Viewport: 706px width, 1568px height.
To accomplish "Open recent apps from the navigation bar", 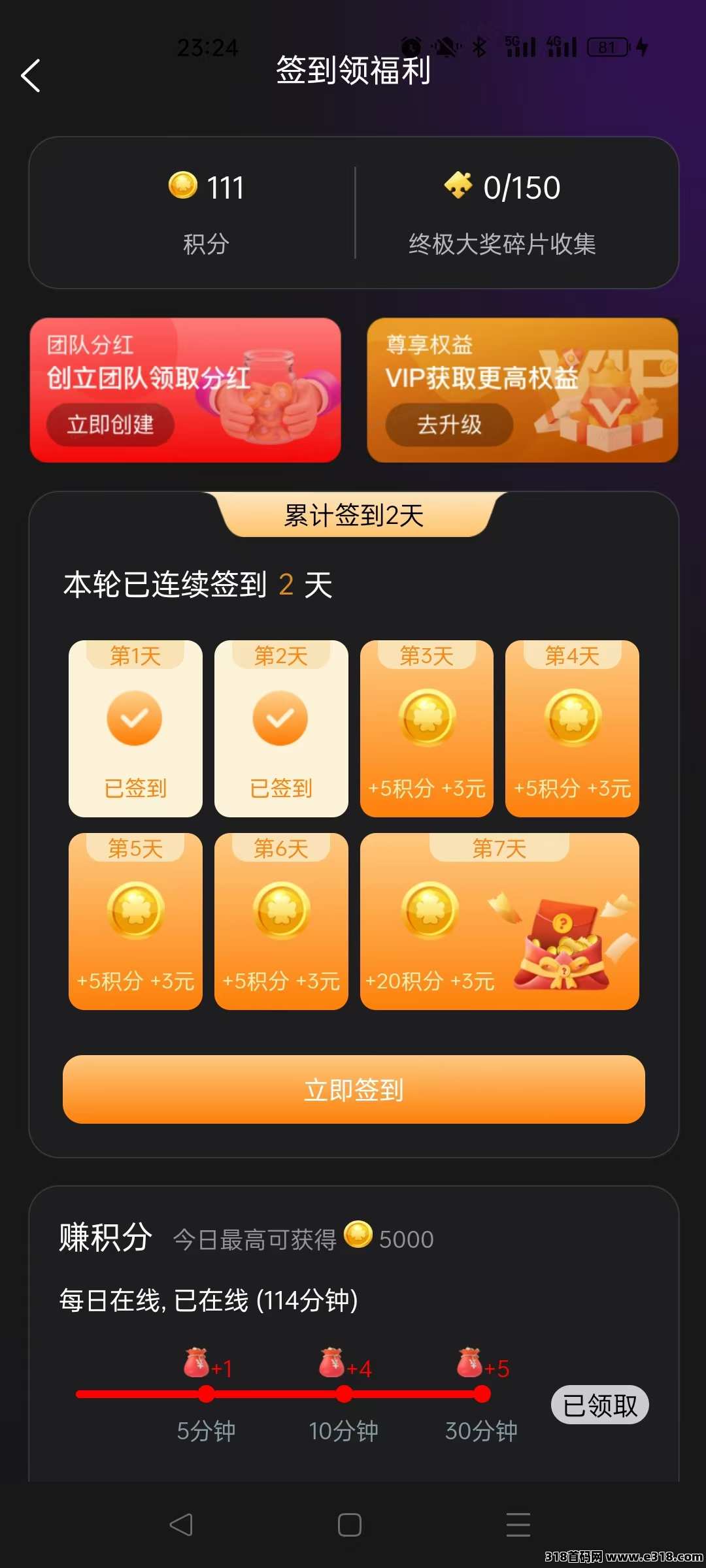I will (x=518, y=1525).
